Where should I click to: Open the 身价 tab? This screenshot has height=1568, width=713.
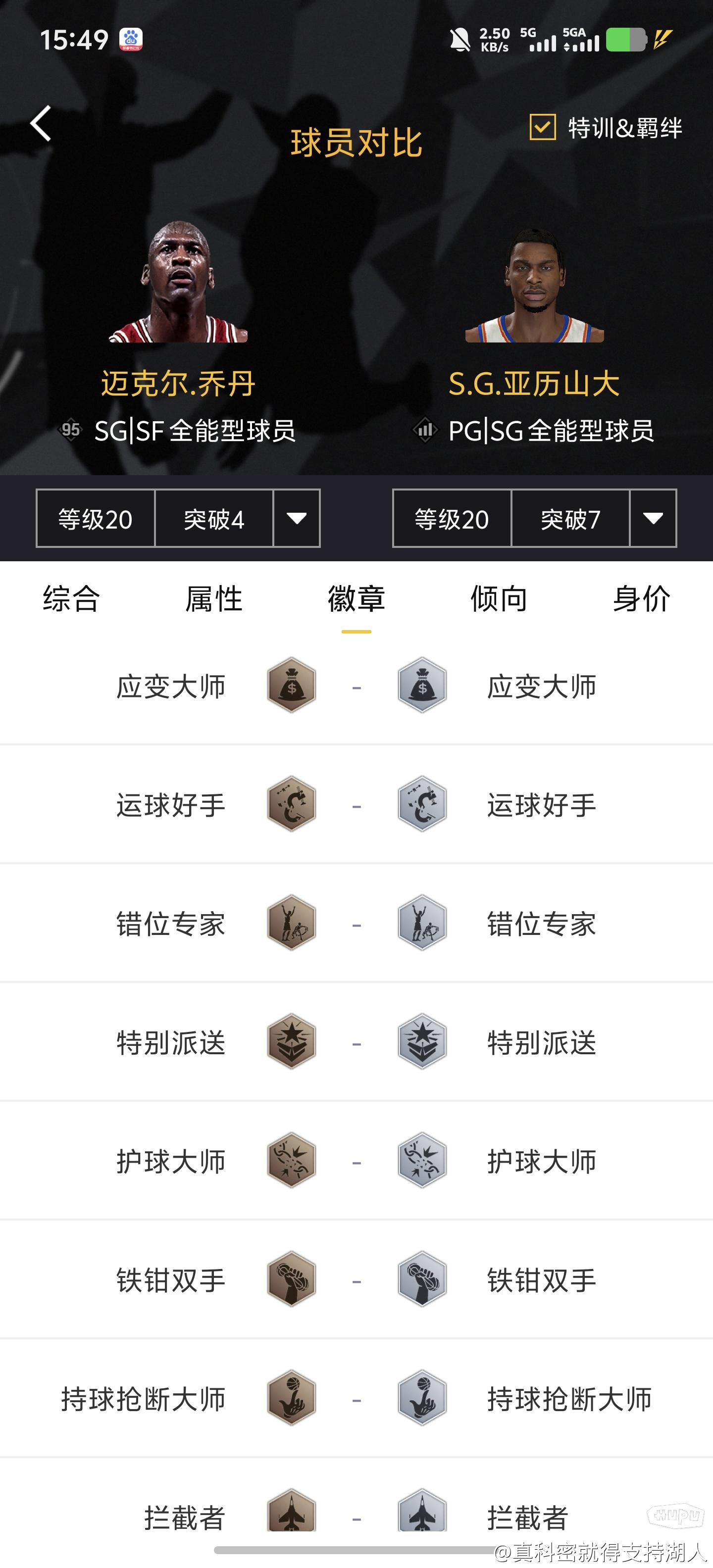642,599
